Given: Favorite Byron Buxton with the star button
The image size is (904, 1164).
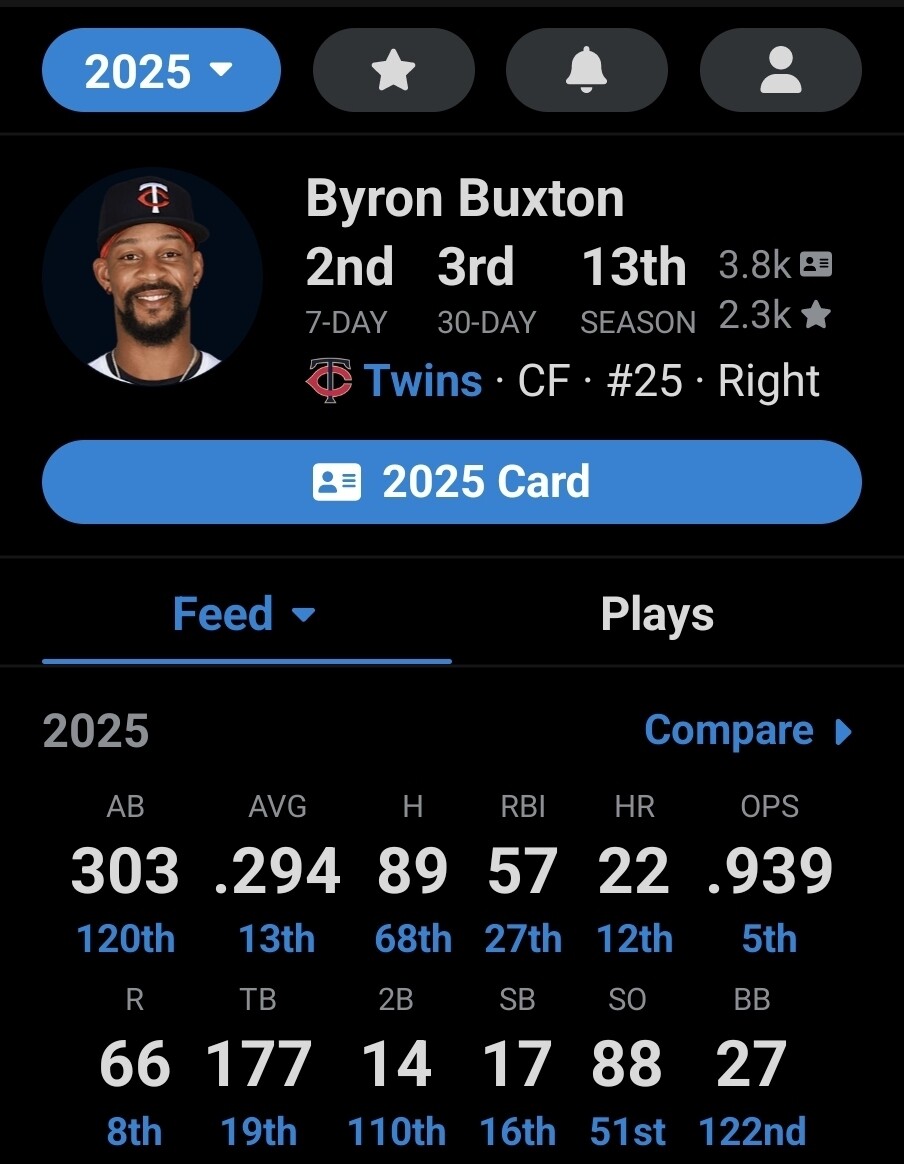Looking at the screenshot, I should tap(393, 71).
